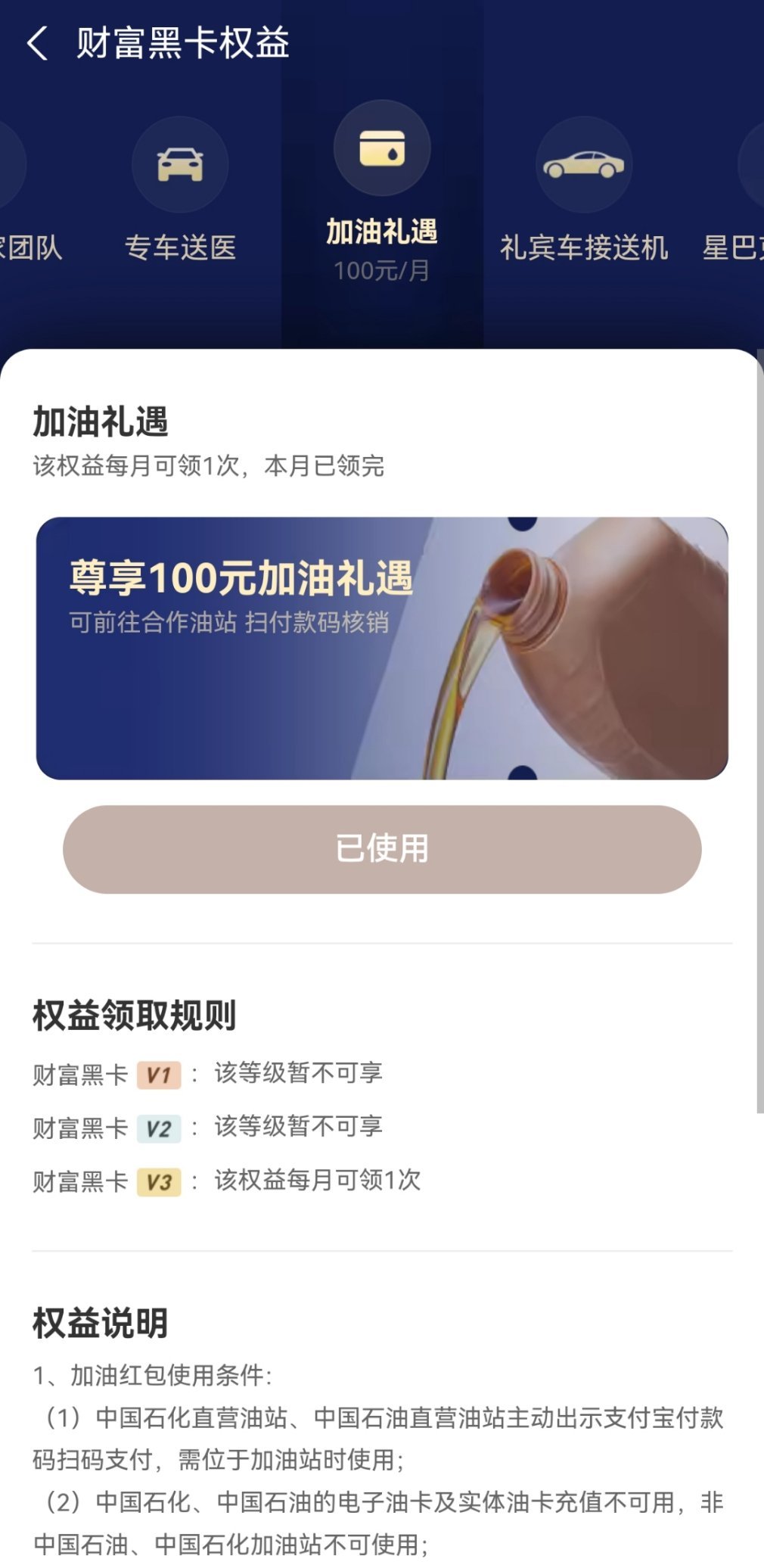Screen dimensions: 764x1568
Task: Tap the 已使用 button
Action: [x=381, y=850]
